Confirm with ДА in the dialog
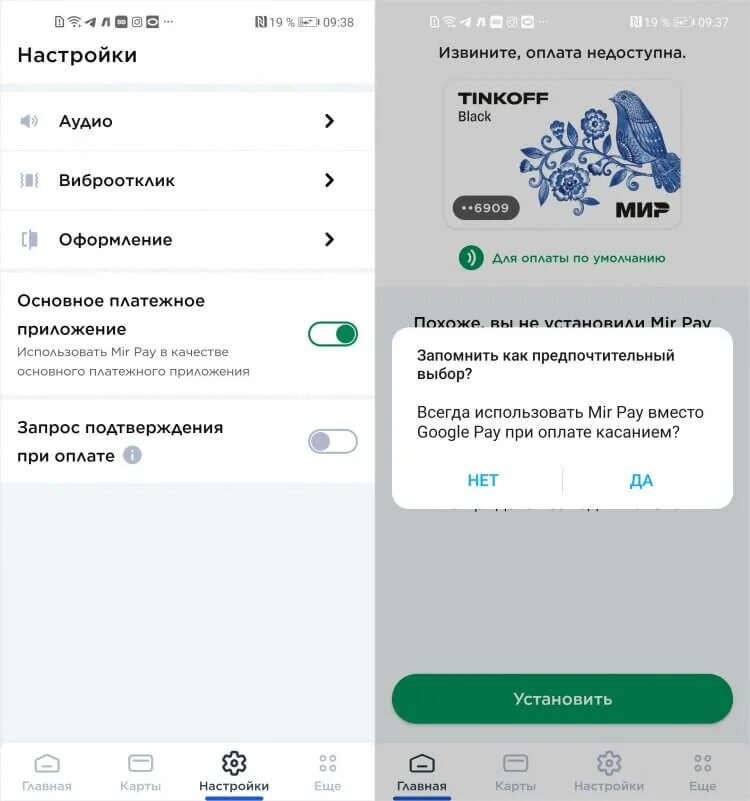 coord(641,480)
